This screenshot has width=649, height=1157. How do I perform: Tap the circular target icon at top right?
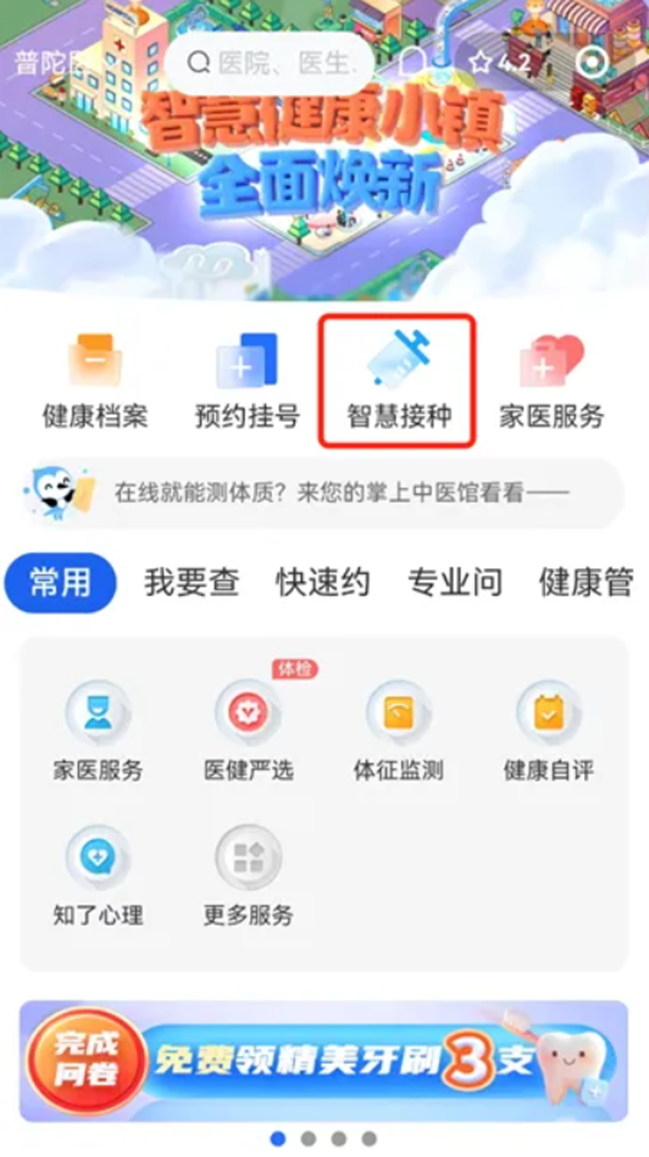click(x=594, y=63)
